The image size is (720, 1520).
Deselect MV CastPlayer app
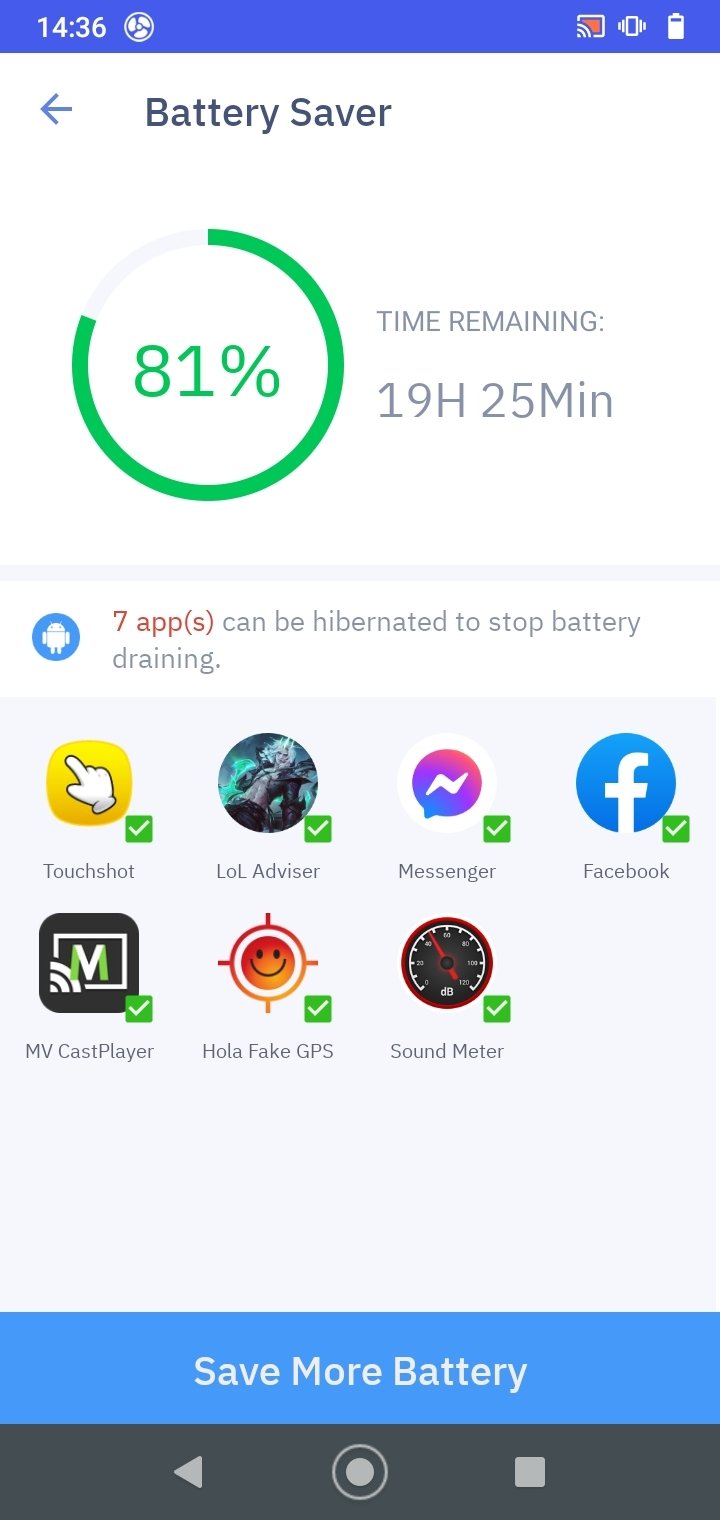click(x=139, y=1009)
